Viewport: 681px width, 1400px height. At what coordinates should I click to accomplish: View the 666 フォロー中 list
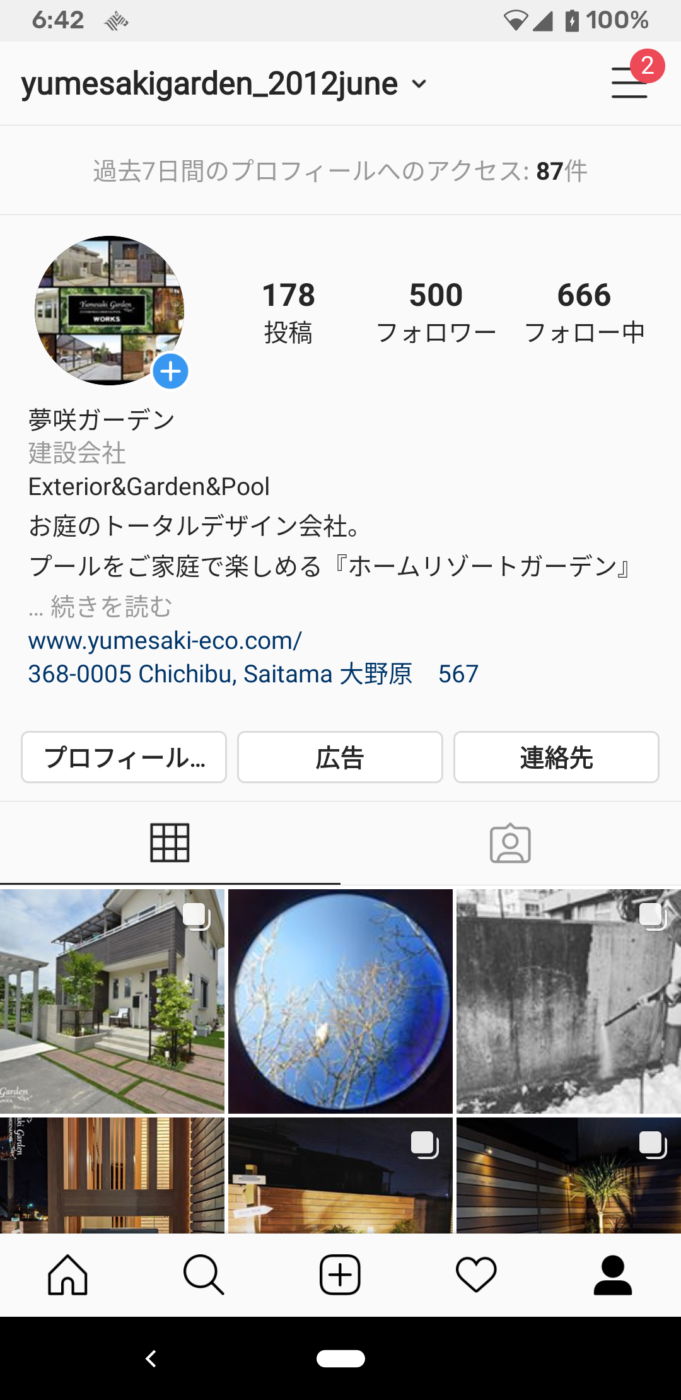point(584,312)
